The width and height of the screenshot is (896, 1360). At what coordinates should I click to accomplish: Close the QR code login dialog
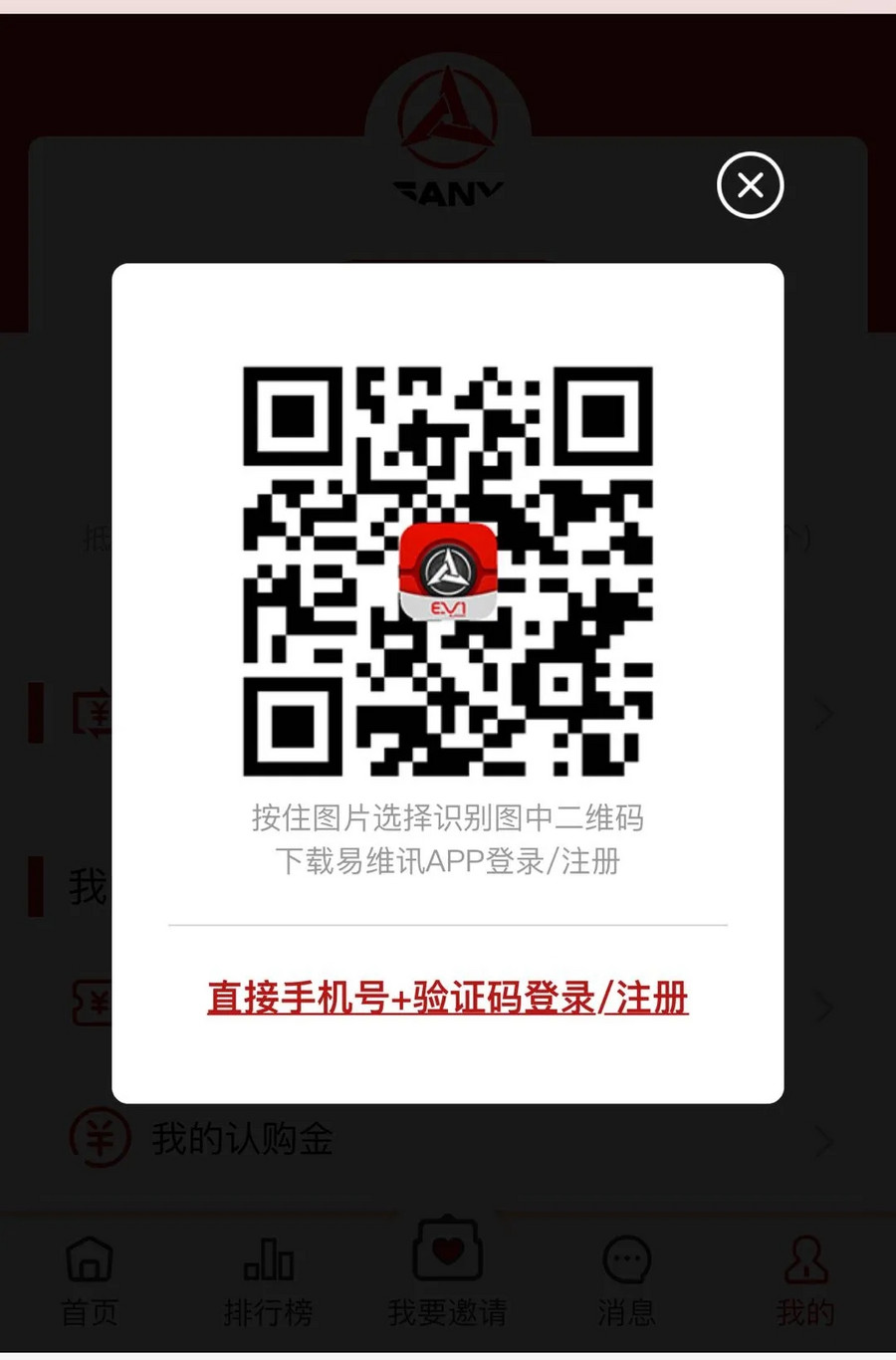click(x=750, y=185)
